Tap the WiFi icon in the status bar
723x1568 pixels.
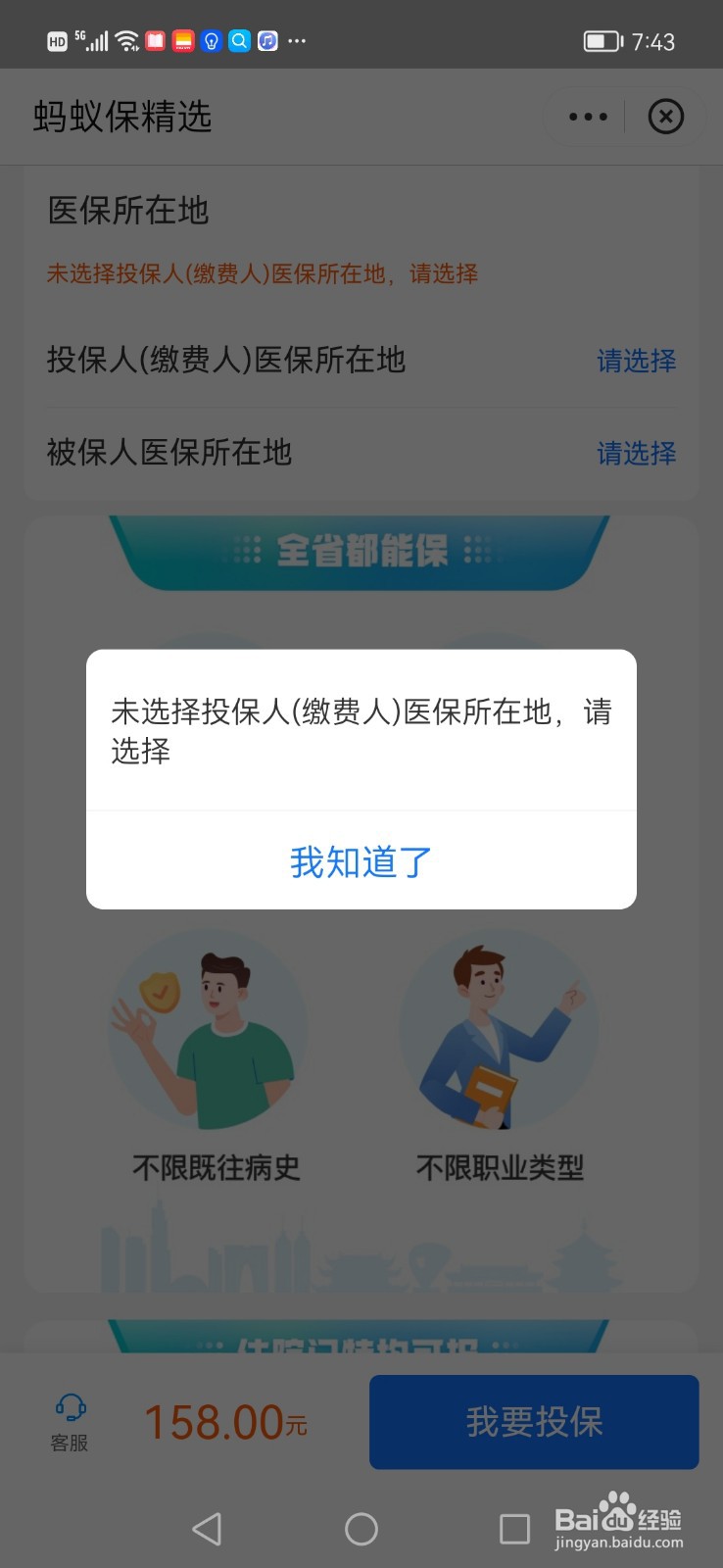128,40
